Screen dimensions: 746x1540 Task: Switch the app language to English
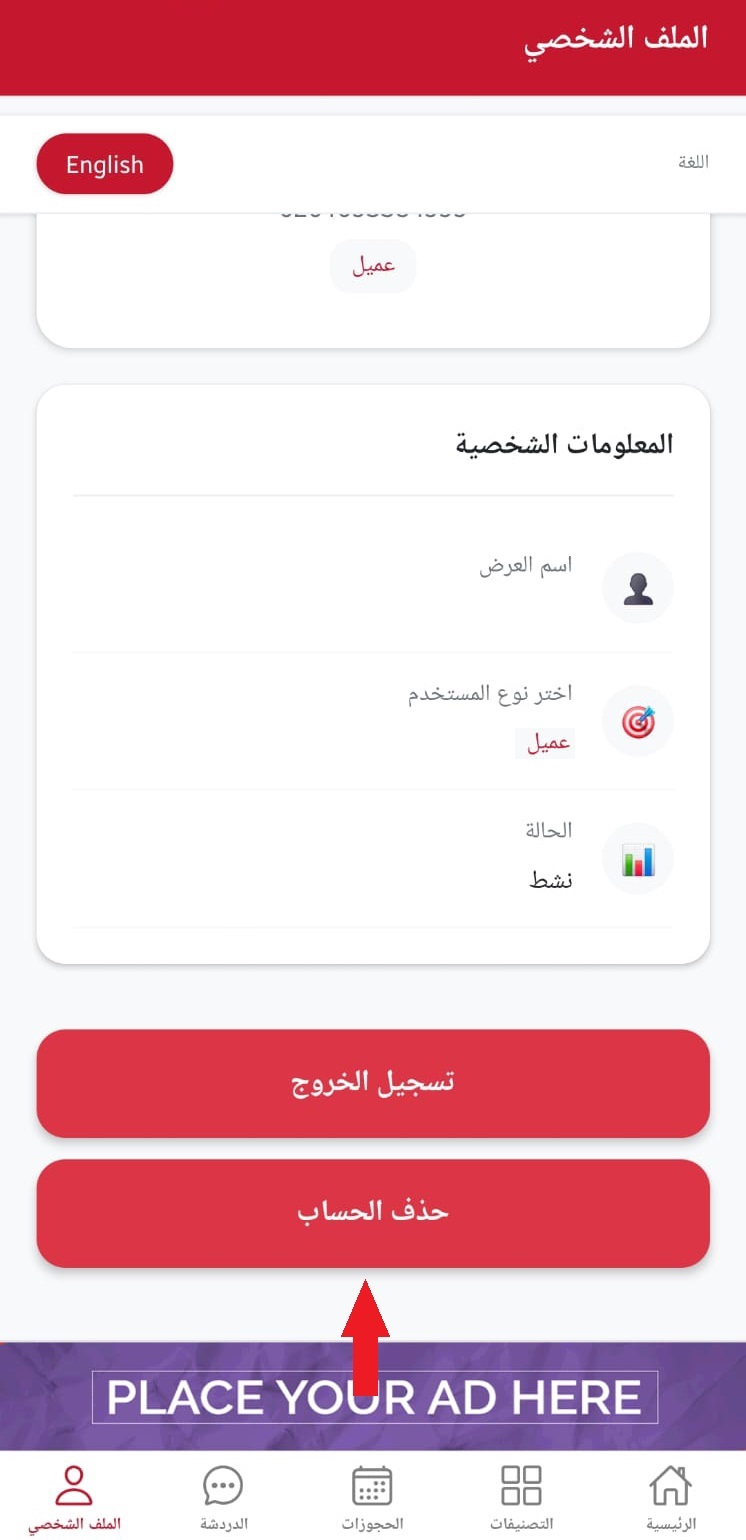click(104, 163)
